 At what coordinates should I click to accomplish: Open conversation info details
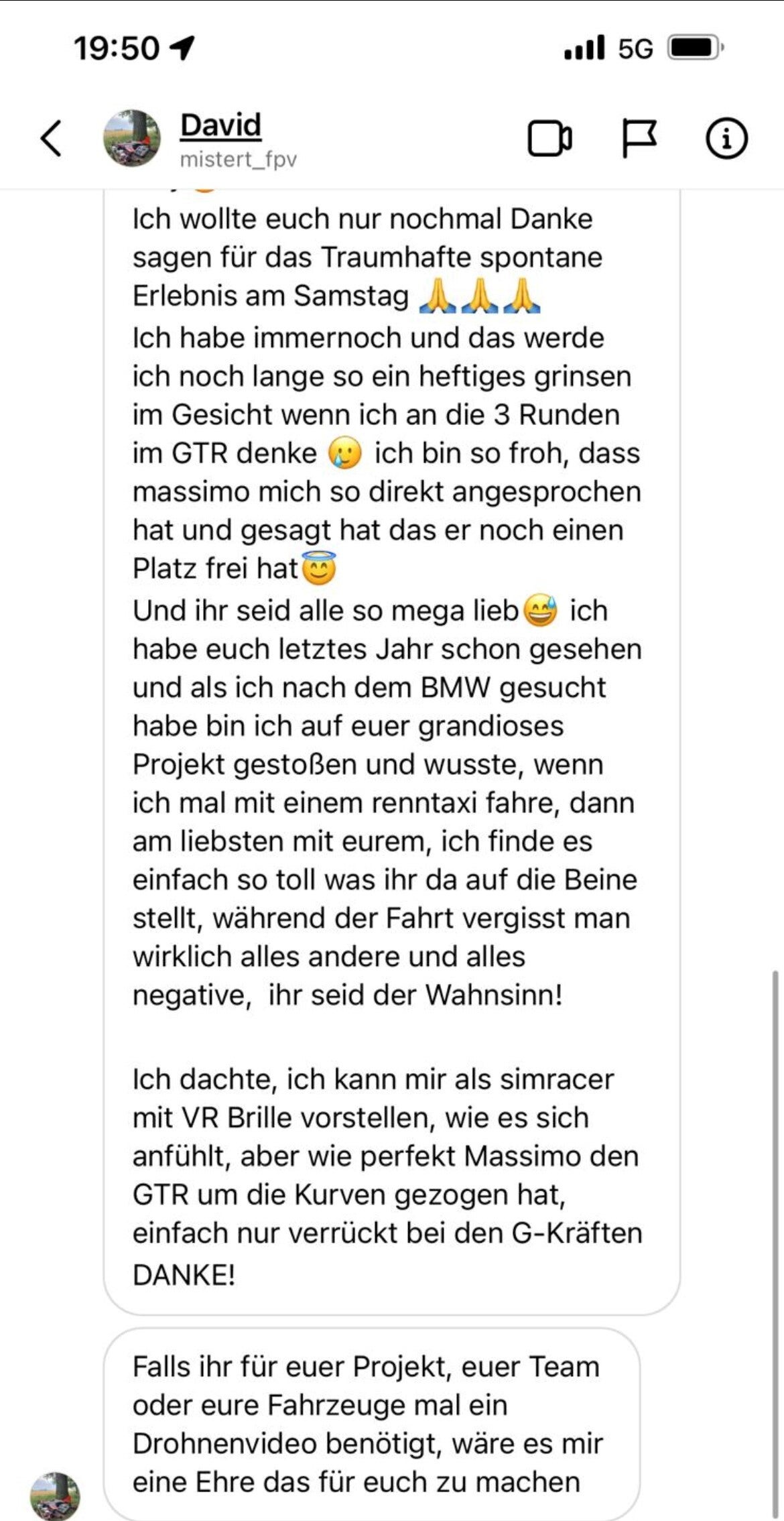(726, 138)
